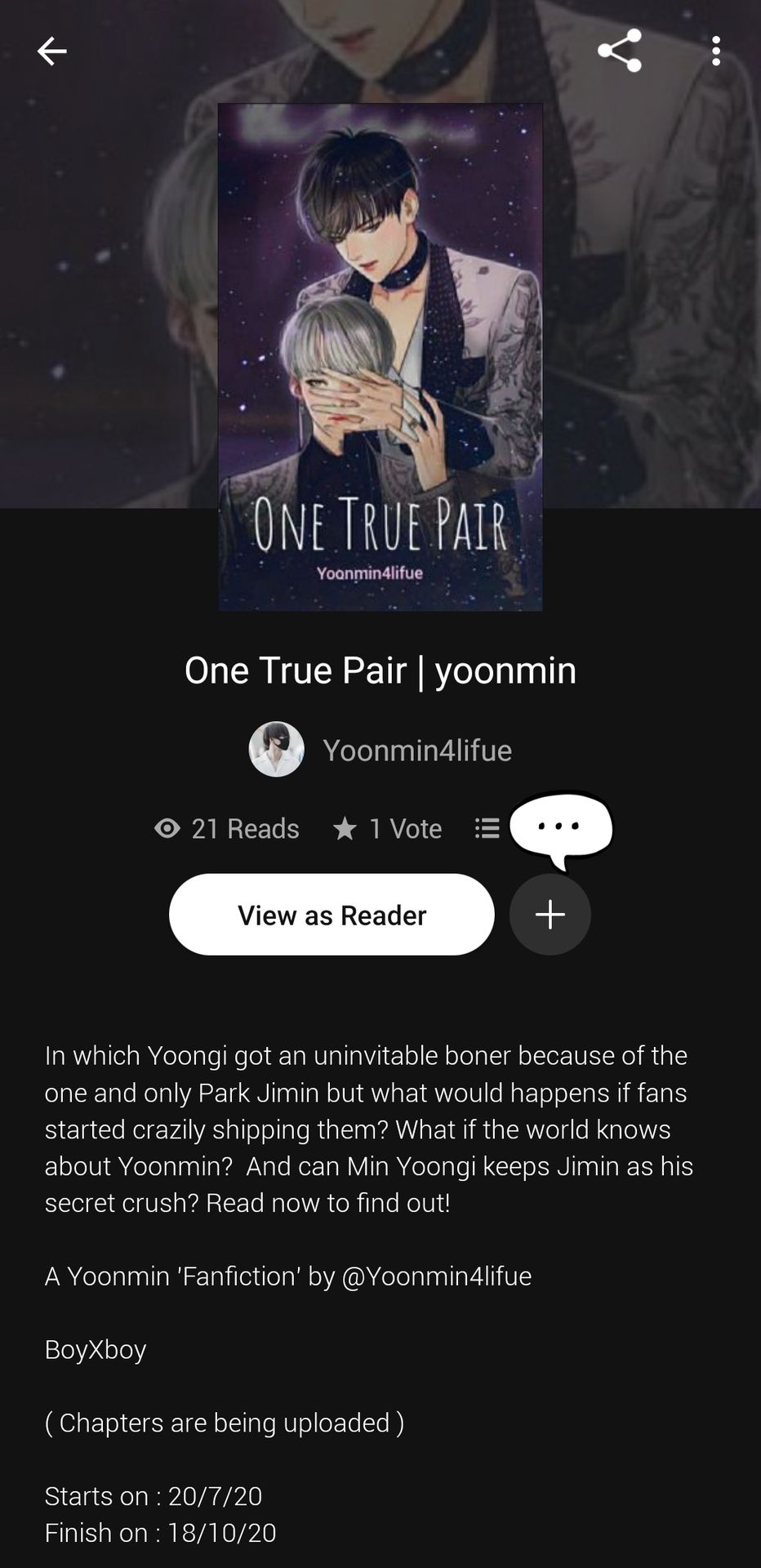Open the three-dot overflow menu
The height and width of the screenshot is (1568, 761).
click(715, 51)
